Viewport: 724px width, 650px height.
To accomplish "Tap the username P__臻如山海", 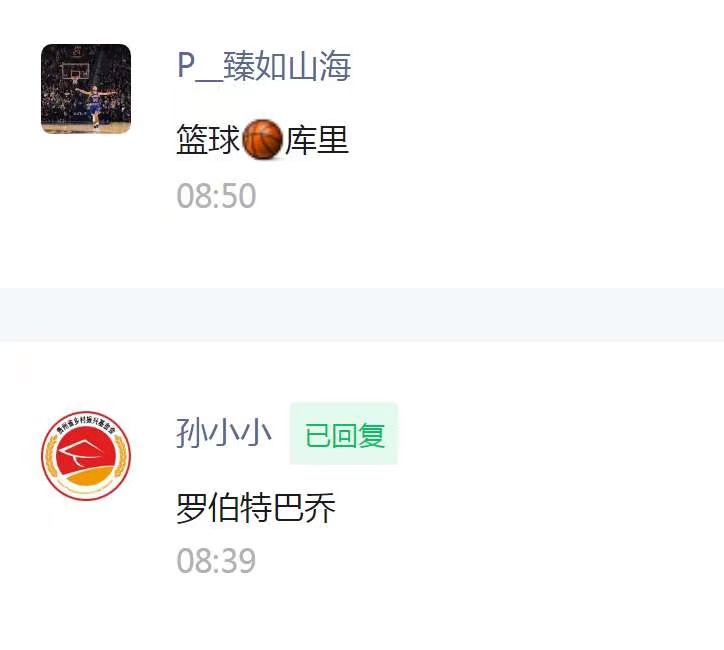I will click(x=264, y=67).
